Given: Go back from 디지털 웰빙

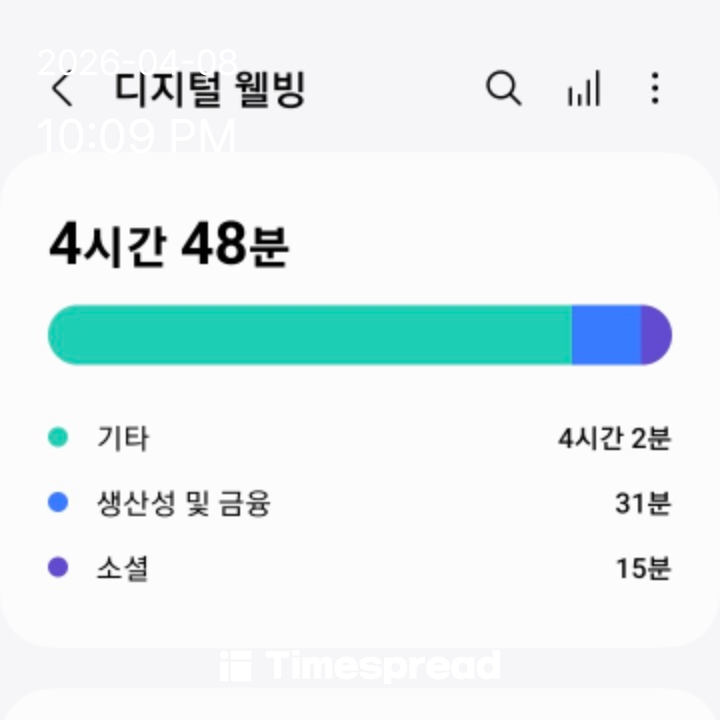Looking at the screenshot, I should (62, 89).
